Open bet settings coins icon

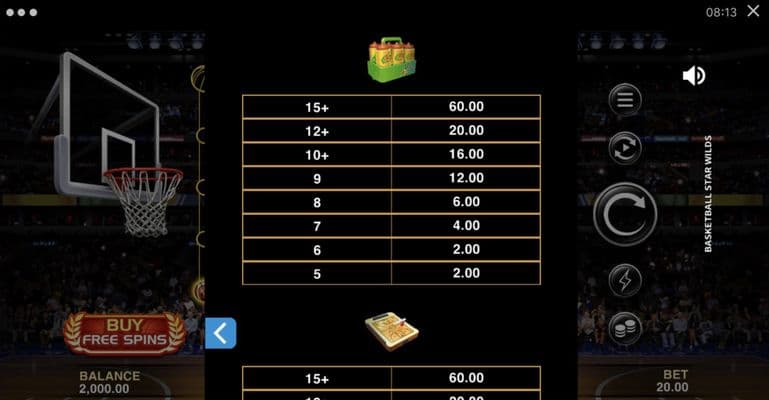pyautogui.click(x=625, y=328)
